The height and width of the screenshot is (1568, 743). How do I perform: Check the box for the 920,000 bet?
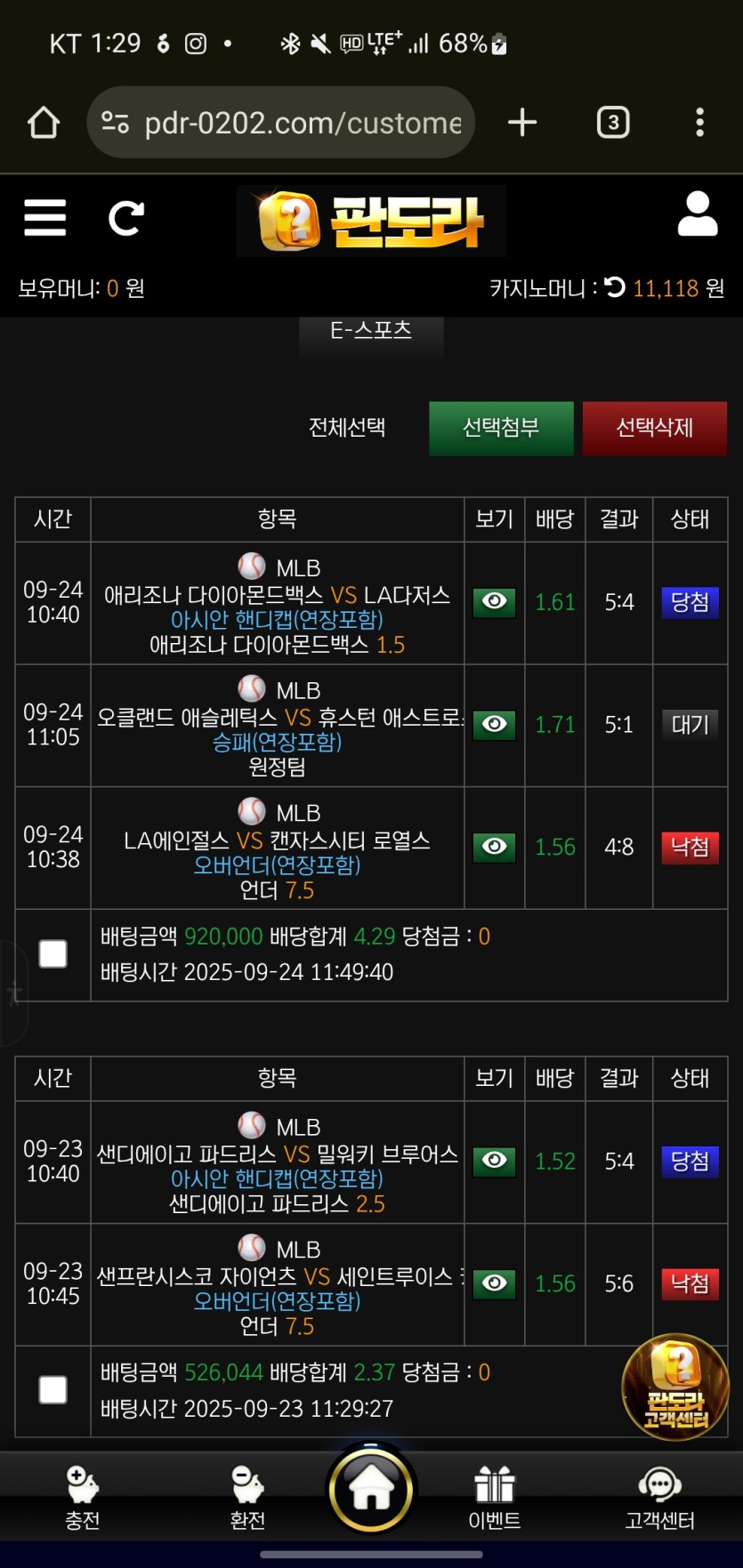[53, 954]
